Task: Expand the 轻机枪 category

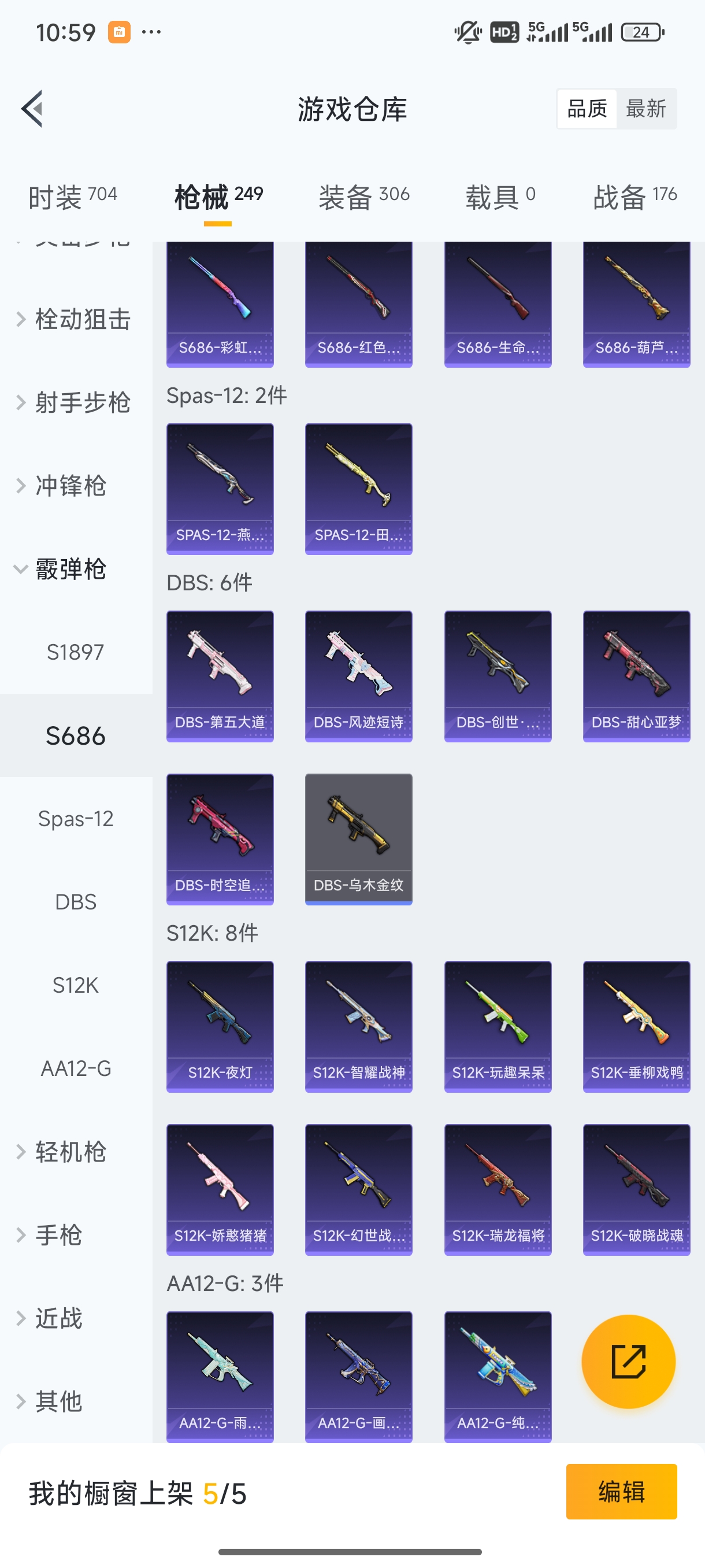Action: pyautogui.click(x=70, y=1152)
